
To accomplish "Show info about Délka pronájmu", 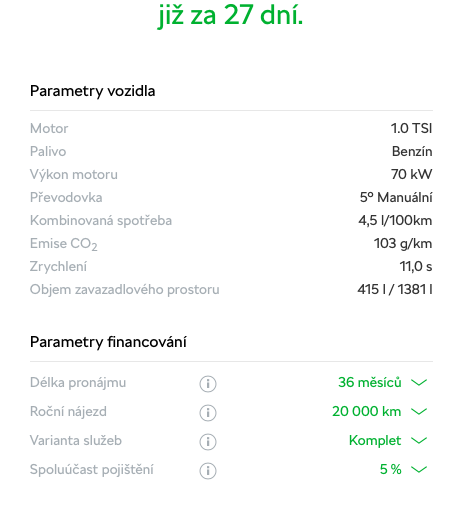I will coord(208,384).
